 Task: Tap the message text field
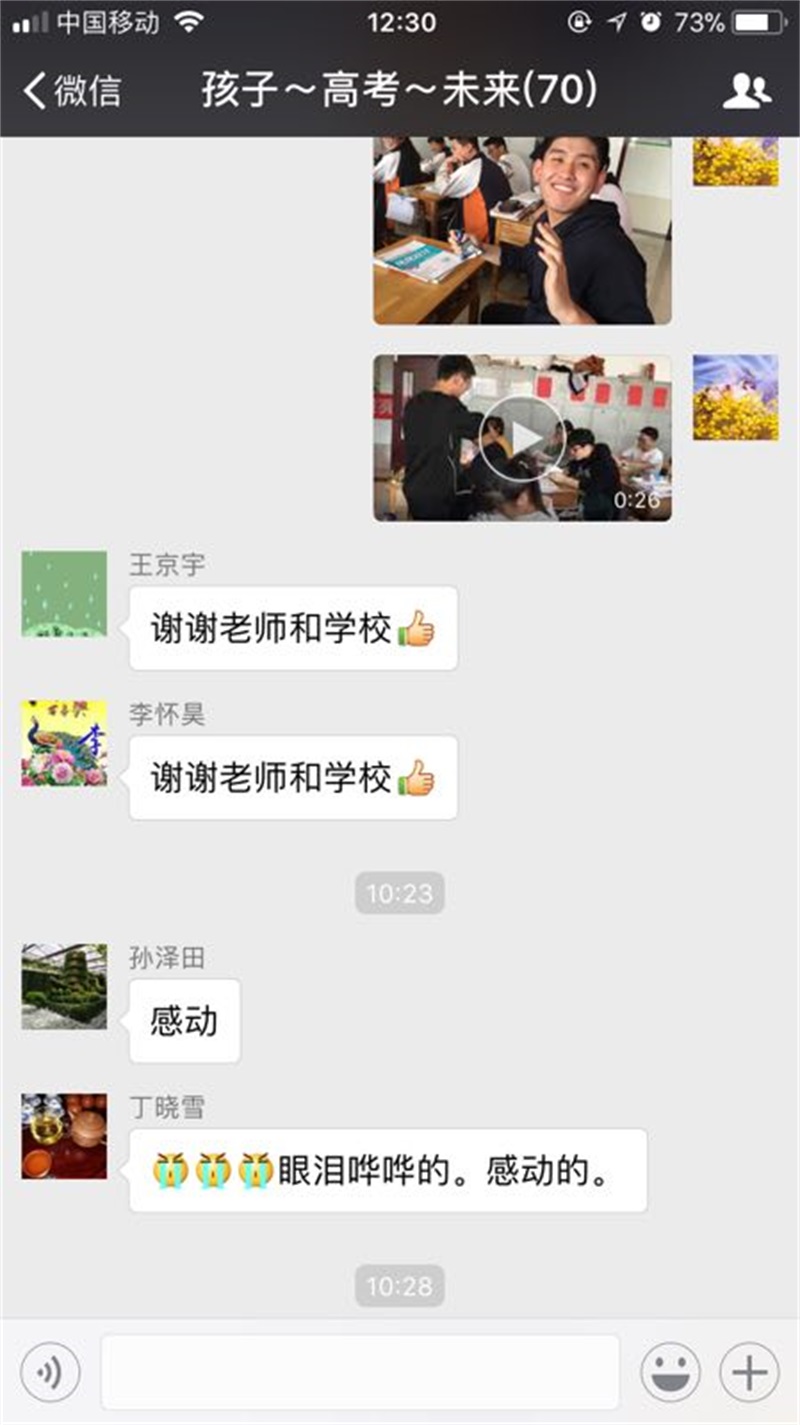point(360,1371)
